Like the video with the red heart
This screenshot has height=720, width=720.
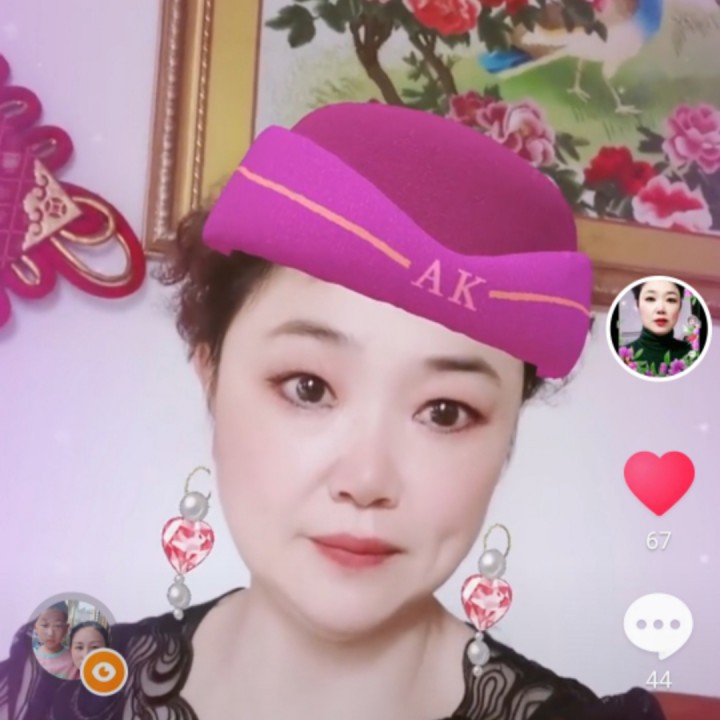tap(659, 483)
